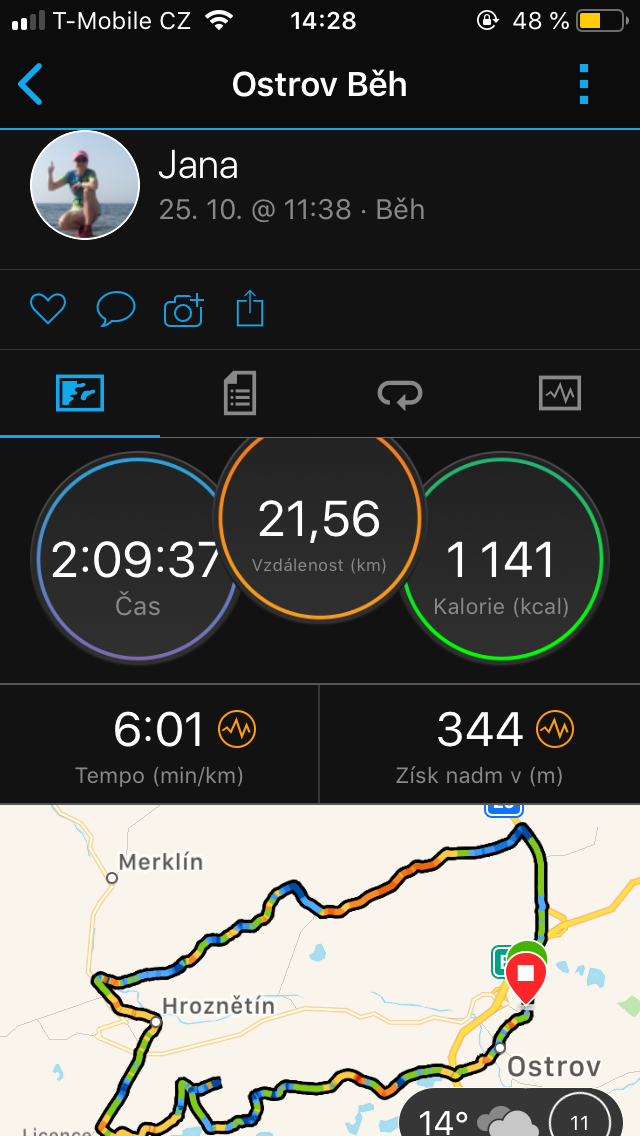Tap the pace insight icon beside 6:01
The height and width of the screenshot is (1136, 640).
tap(237, 729)
